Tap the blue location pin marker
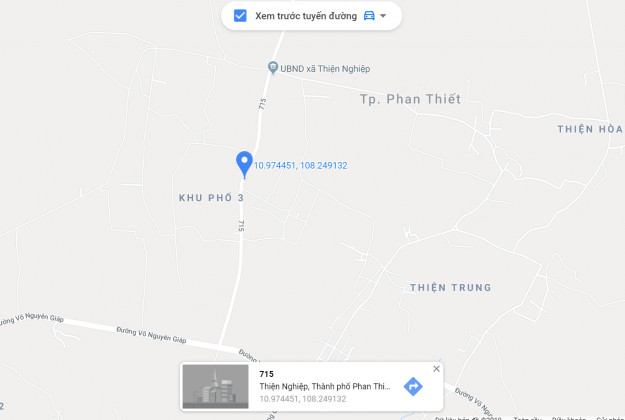This screenshot has width=625, height=420. coord(243,163)
